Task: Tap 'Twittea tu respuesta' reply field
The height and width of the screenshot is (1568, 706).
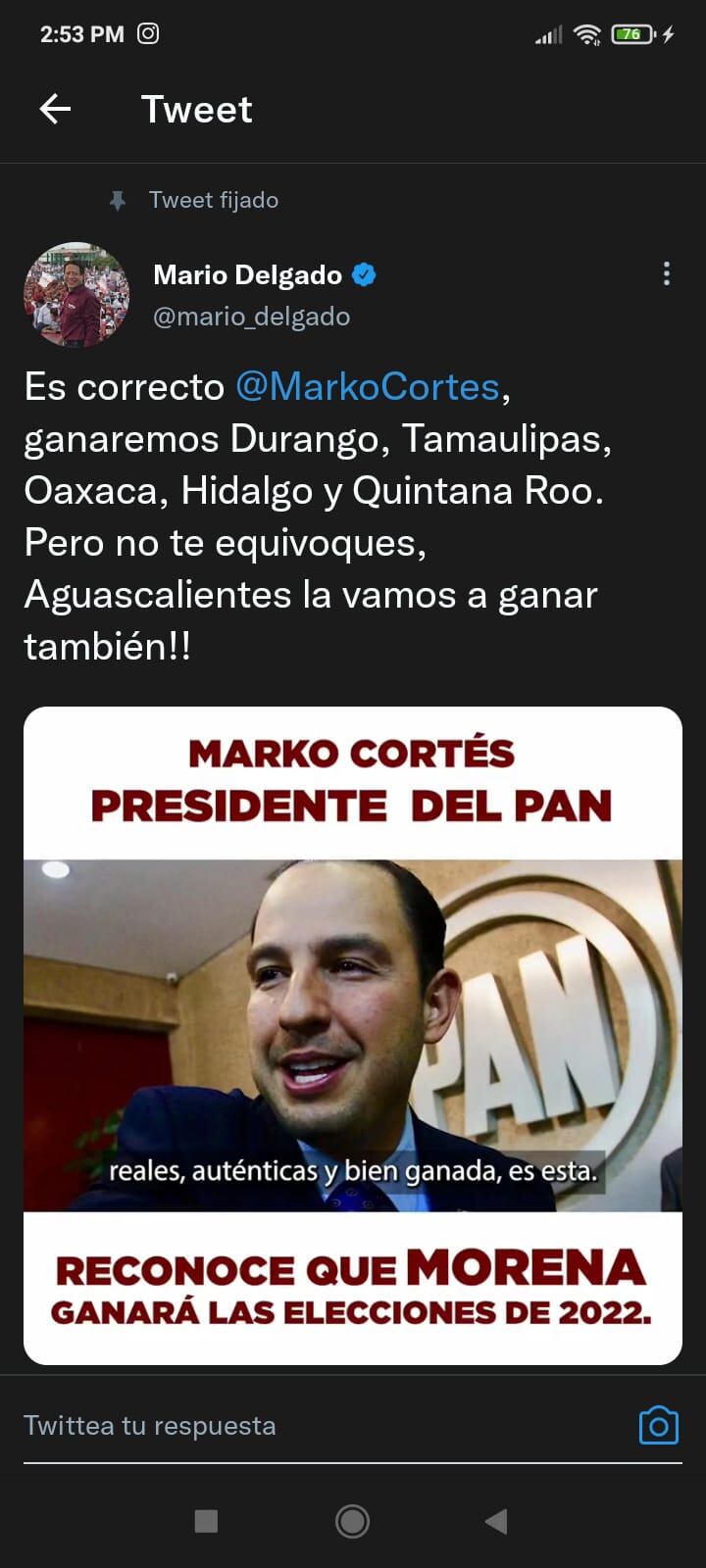Action: [x=149, y=1425]
